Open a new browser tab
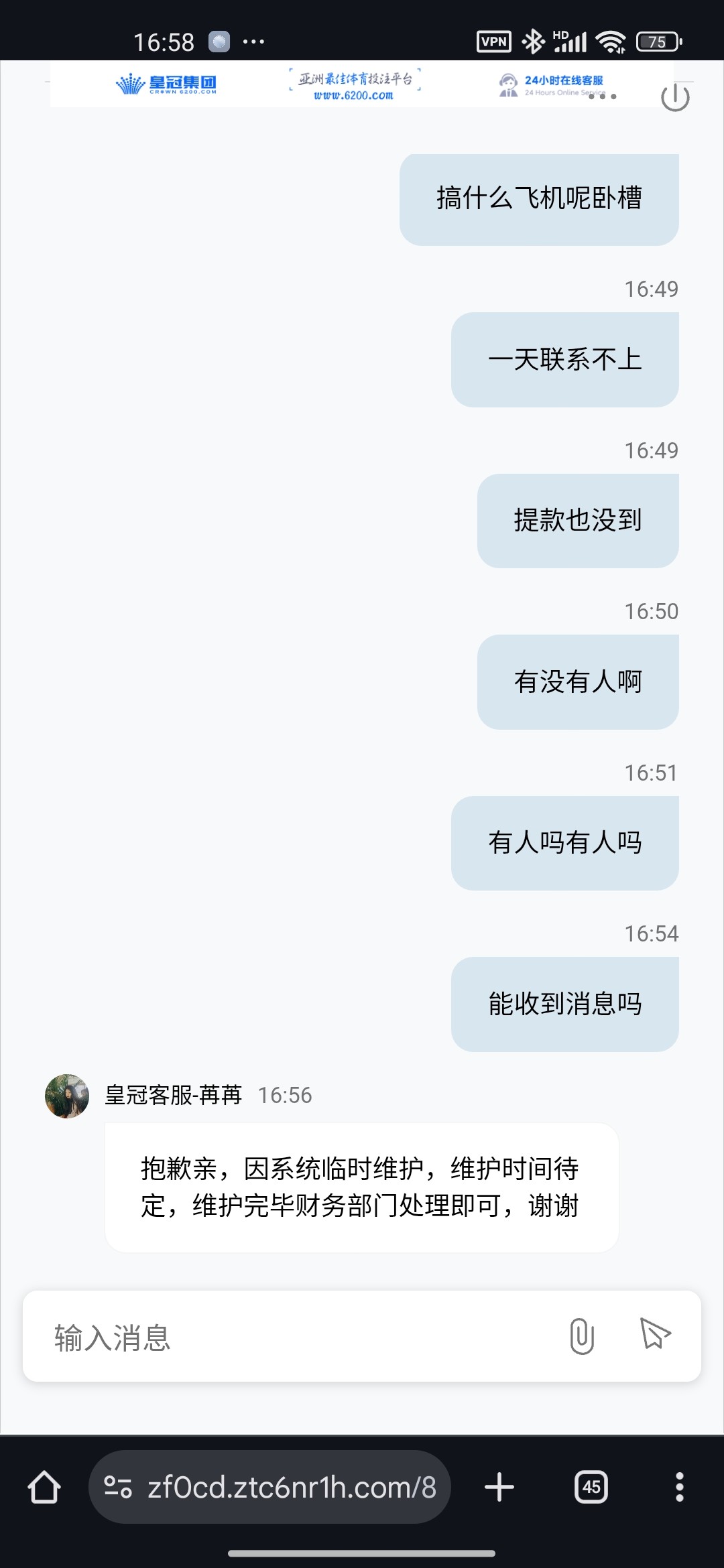Viewport: 724px width, 1568px height. click(499, 1487)
